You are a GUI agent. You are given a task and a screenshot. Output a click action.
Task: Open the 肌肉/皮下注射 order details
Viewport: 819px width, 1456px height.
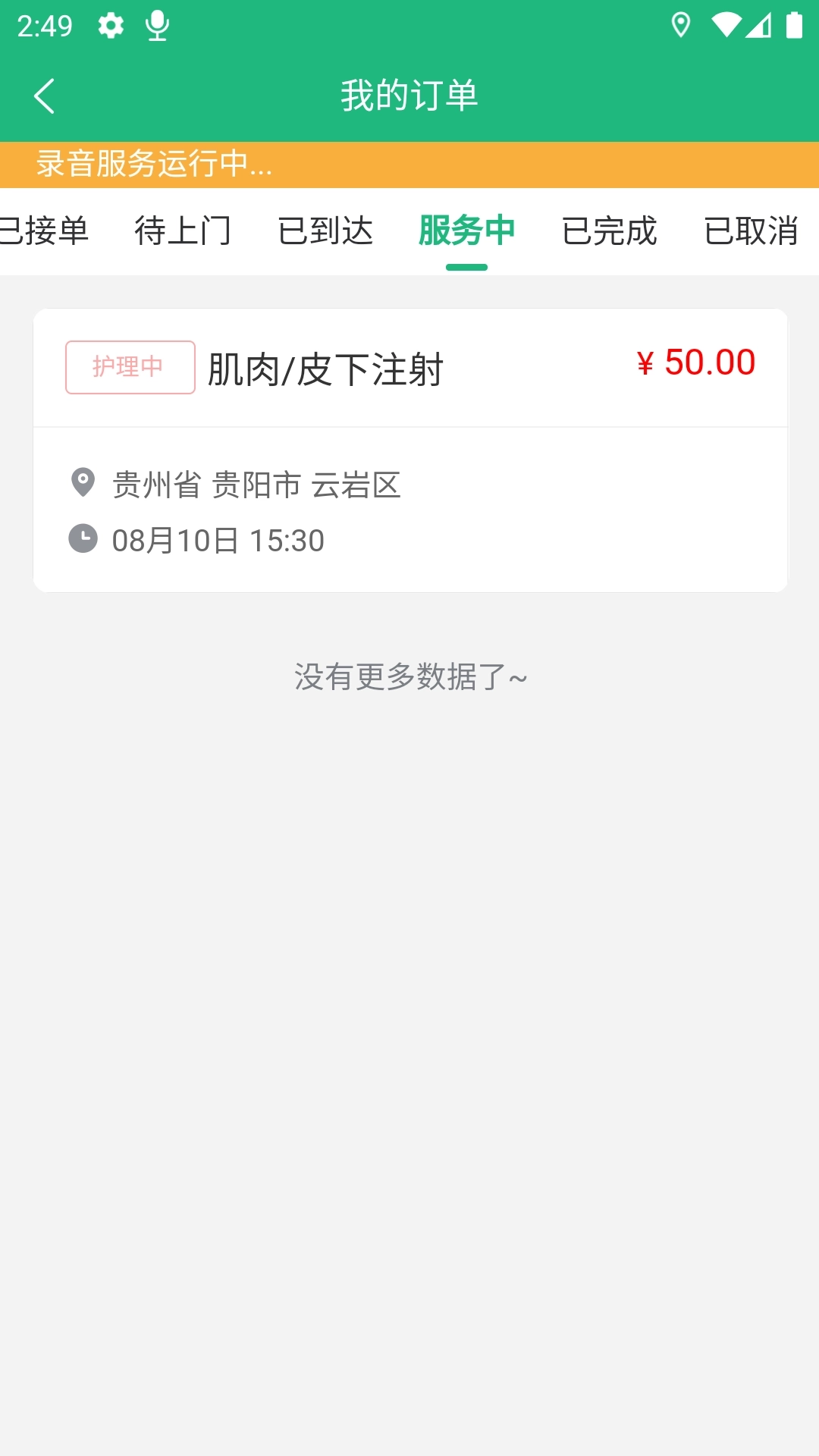click(326, 367)
